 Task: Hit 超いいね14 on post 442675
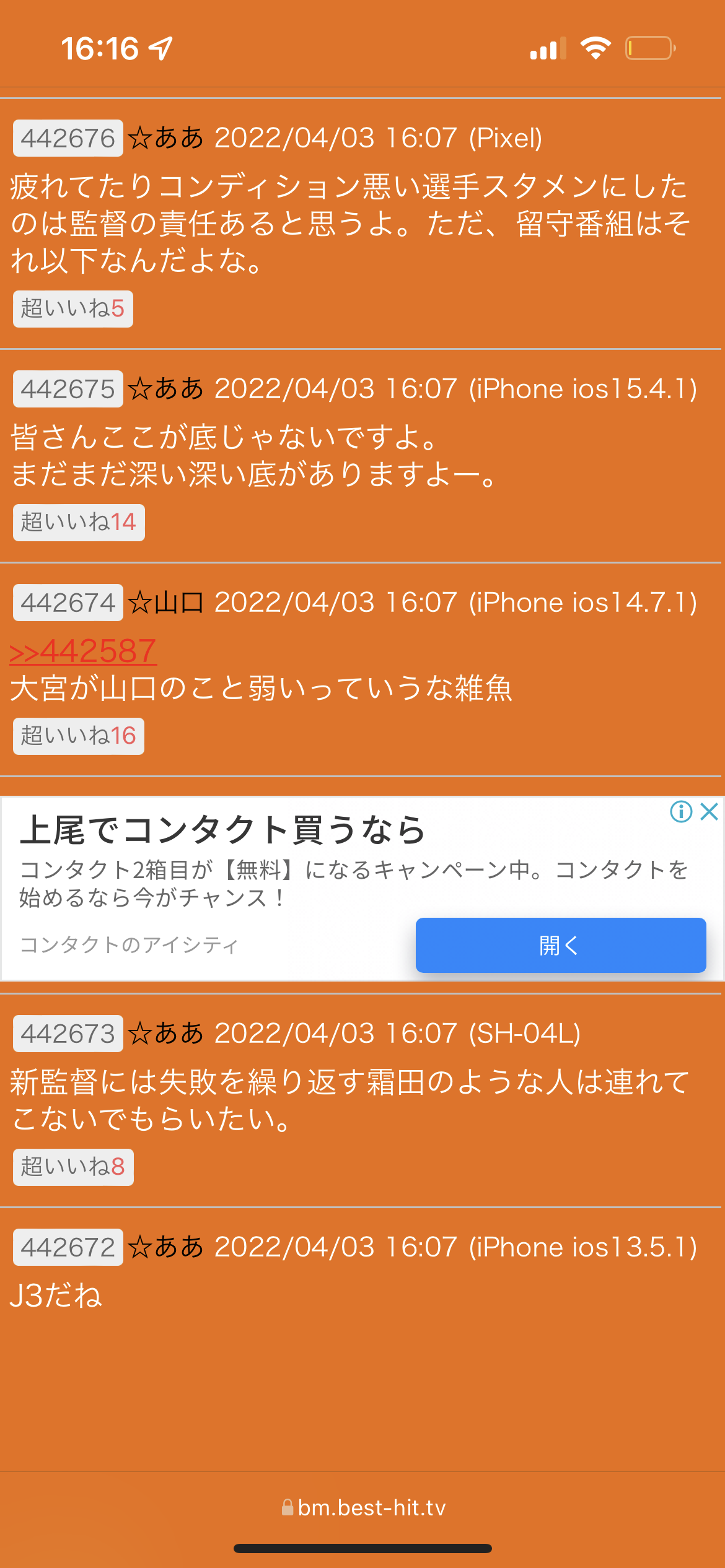point(79,522)
